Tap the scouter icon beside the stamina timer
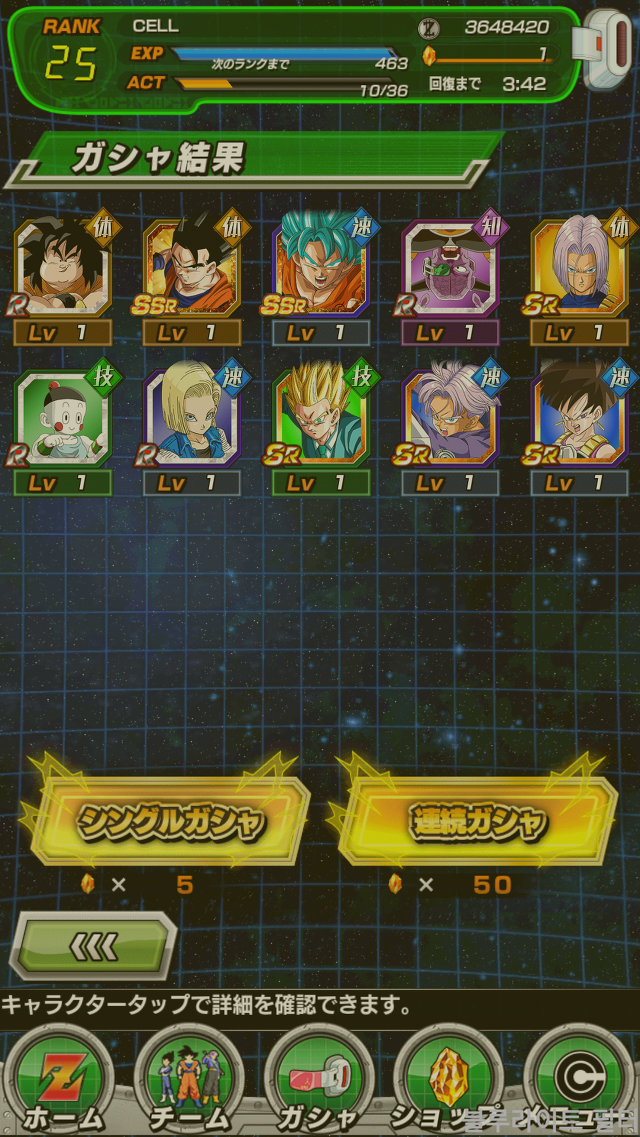Screen dimensions: 640x1137 [x=607, y=48]
